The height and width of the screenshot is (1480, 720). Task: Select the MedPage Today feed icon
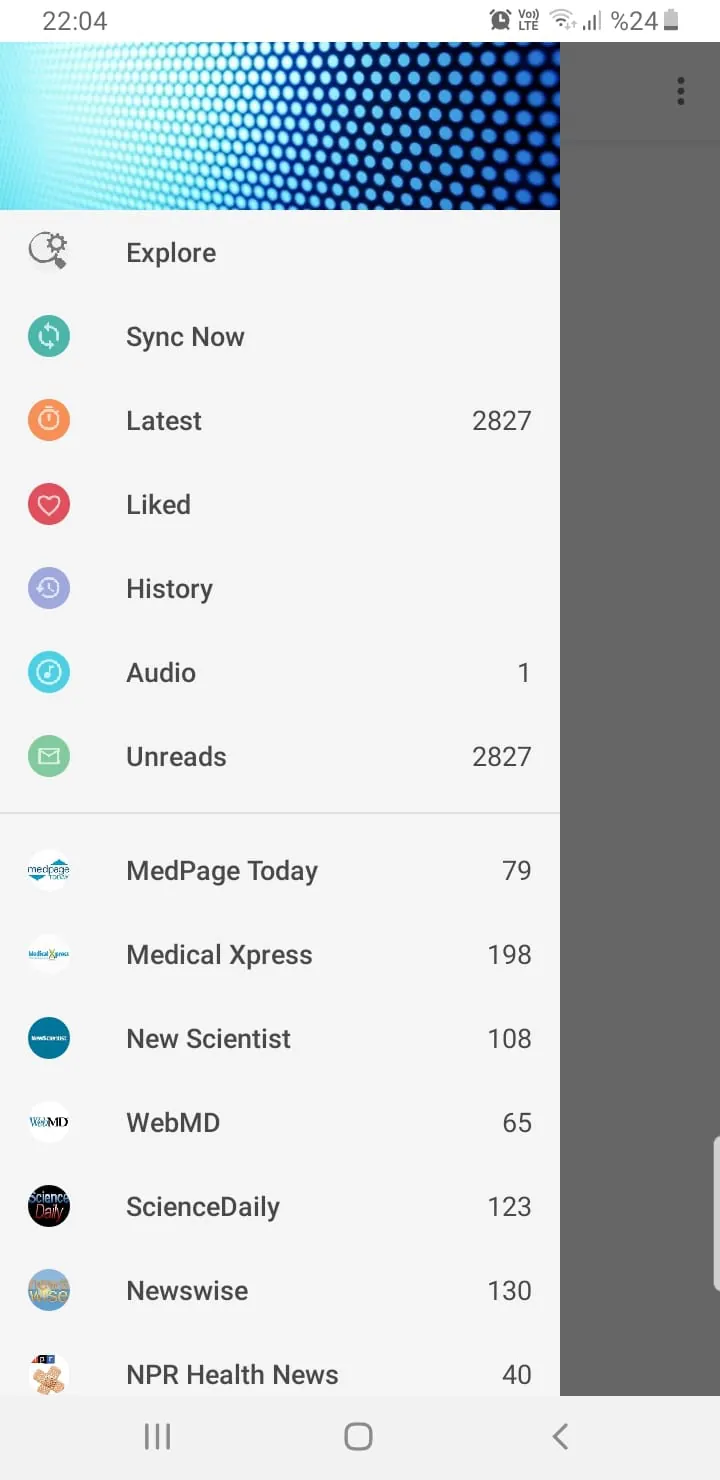(48, 870)
